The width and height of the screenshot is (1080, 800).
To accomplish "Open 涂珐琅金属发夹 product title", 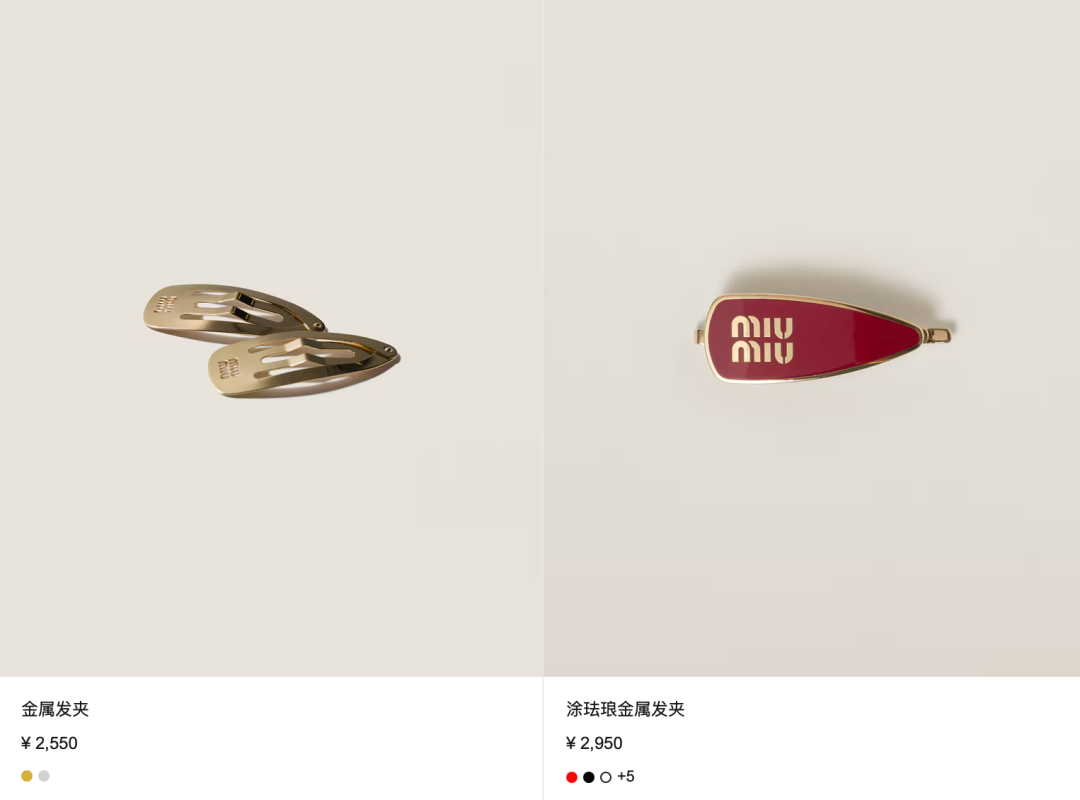I will [x=625, y=709].
